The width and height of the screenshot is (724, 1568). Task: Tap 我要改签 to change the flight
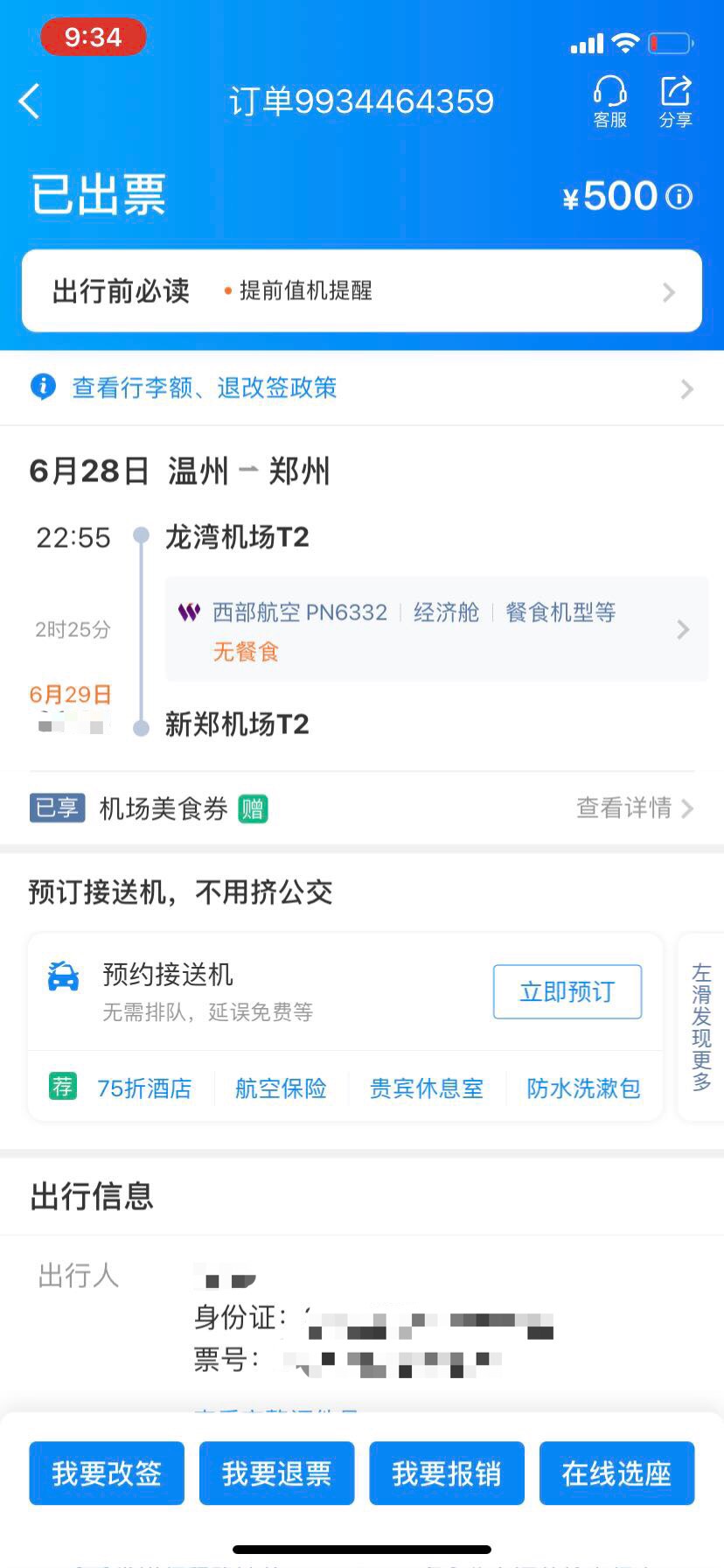[107, 1473]
